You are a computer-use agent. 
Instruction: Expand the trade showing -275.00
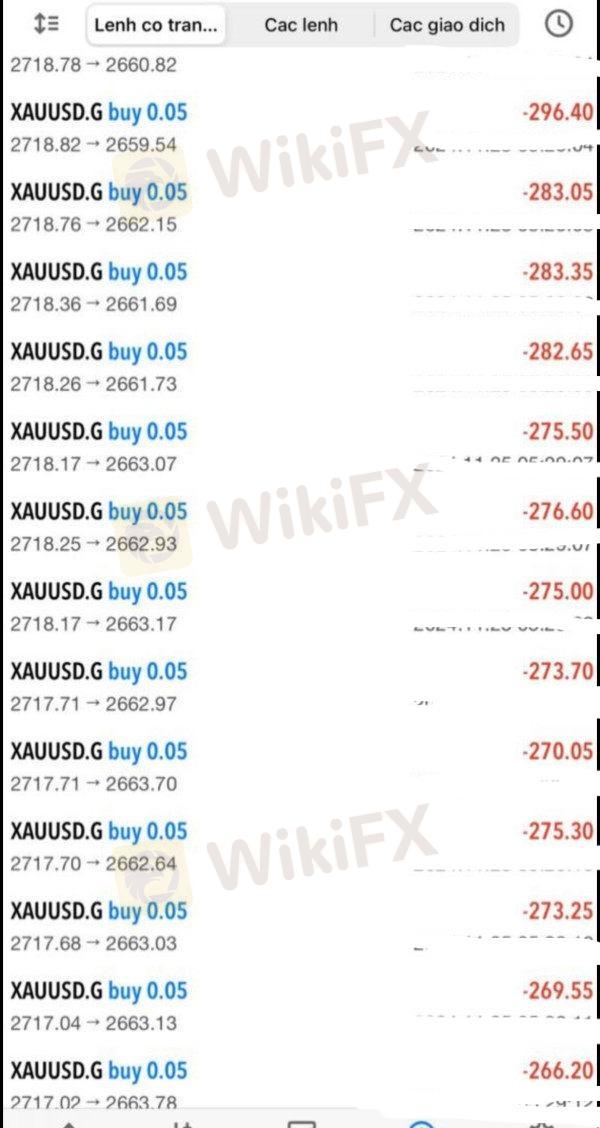coord(300,607)
